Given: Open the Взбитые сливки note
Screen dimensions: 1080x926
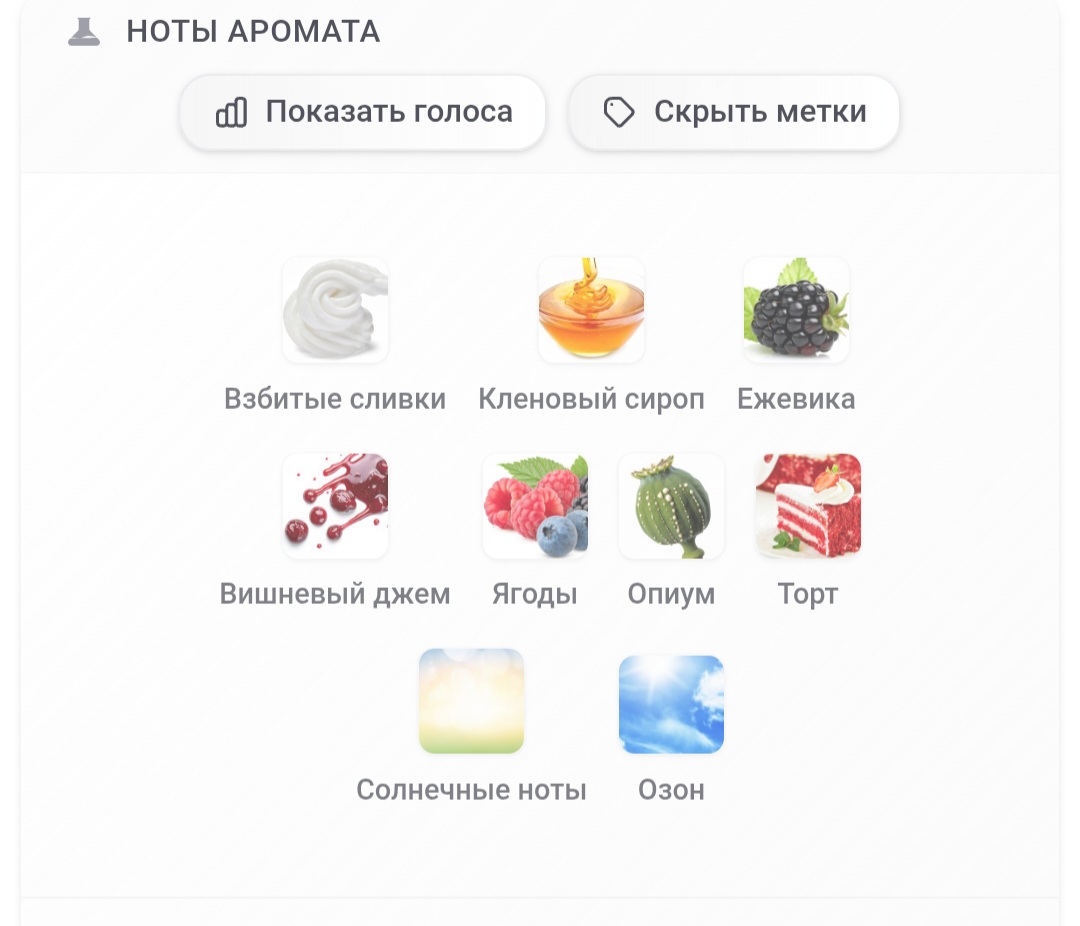Looking at the screenshot, I should point(335,310).
